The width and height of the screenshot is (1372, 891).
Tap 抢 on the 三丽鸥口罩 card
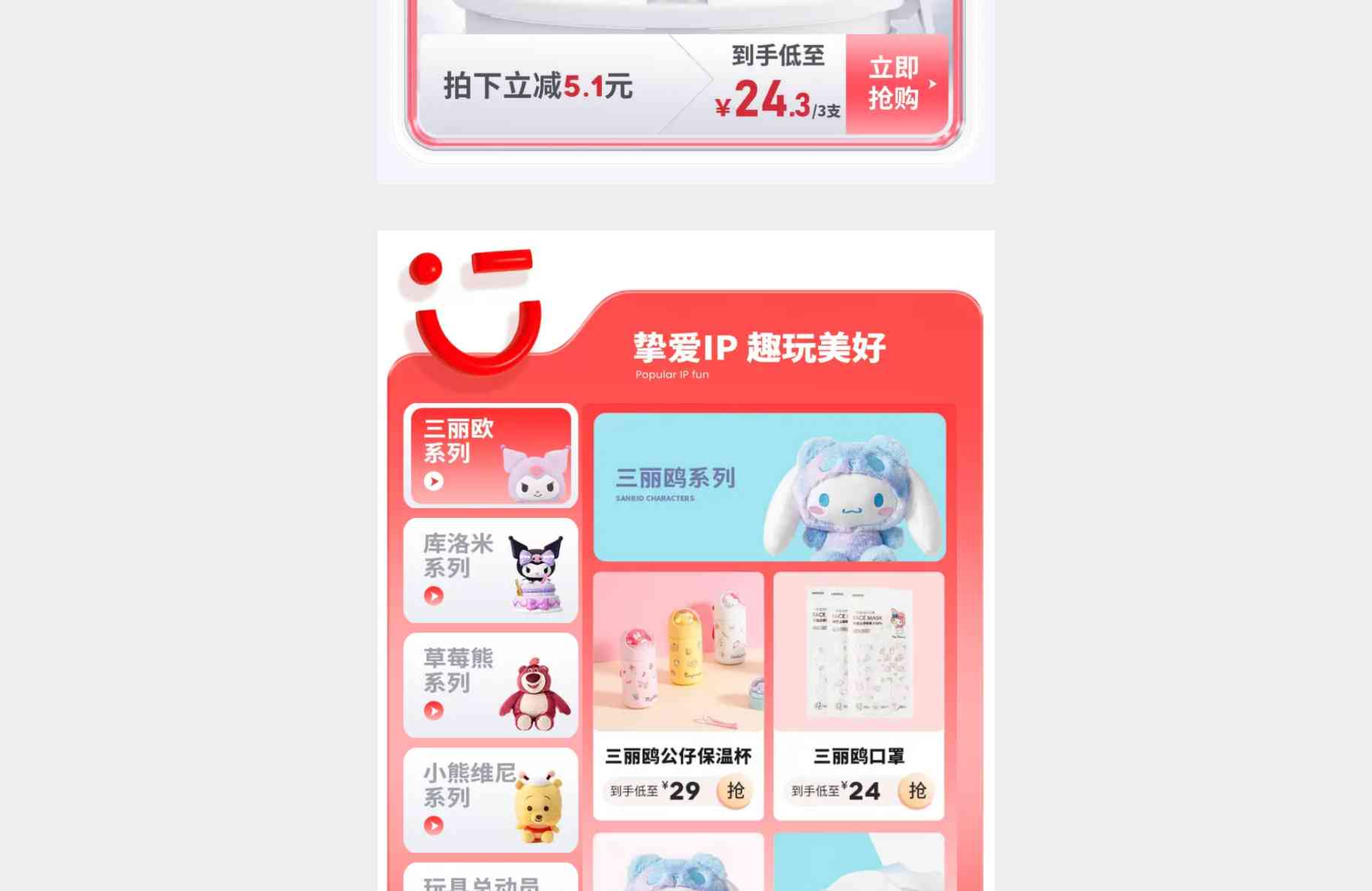pos(916,790)
